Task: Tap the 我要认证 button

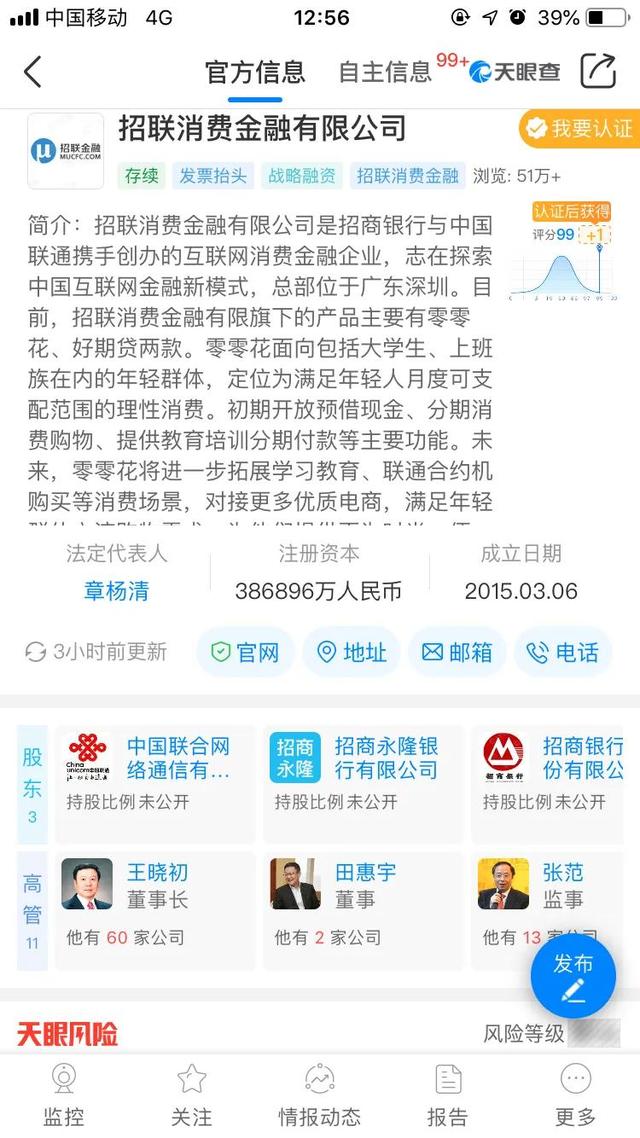Action: coord(579,128)
